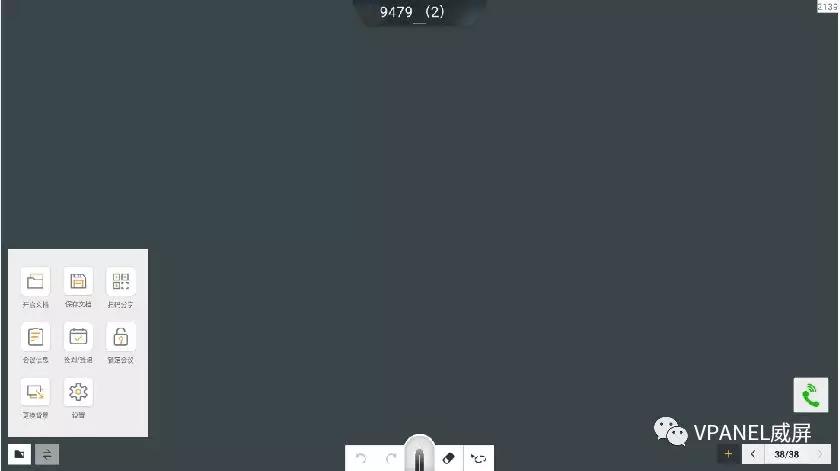Share the whiteboard via QR code scan
840x471 pixels.
tap(121, 282)
